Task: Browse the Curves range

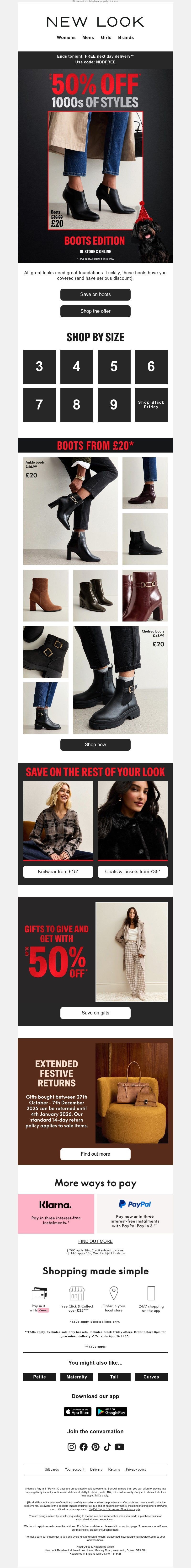Action: 151,1376
